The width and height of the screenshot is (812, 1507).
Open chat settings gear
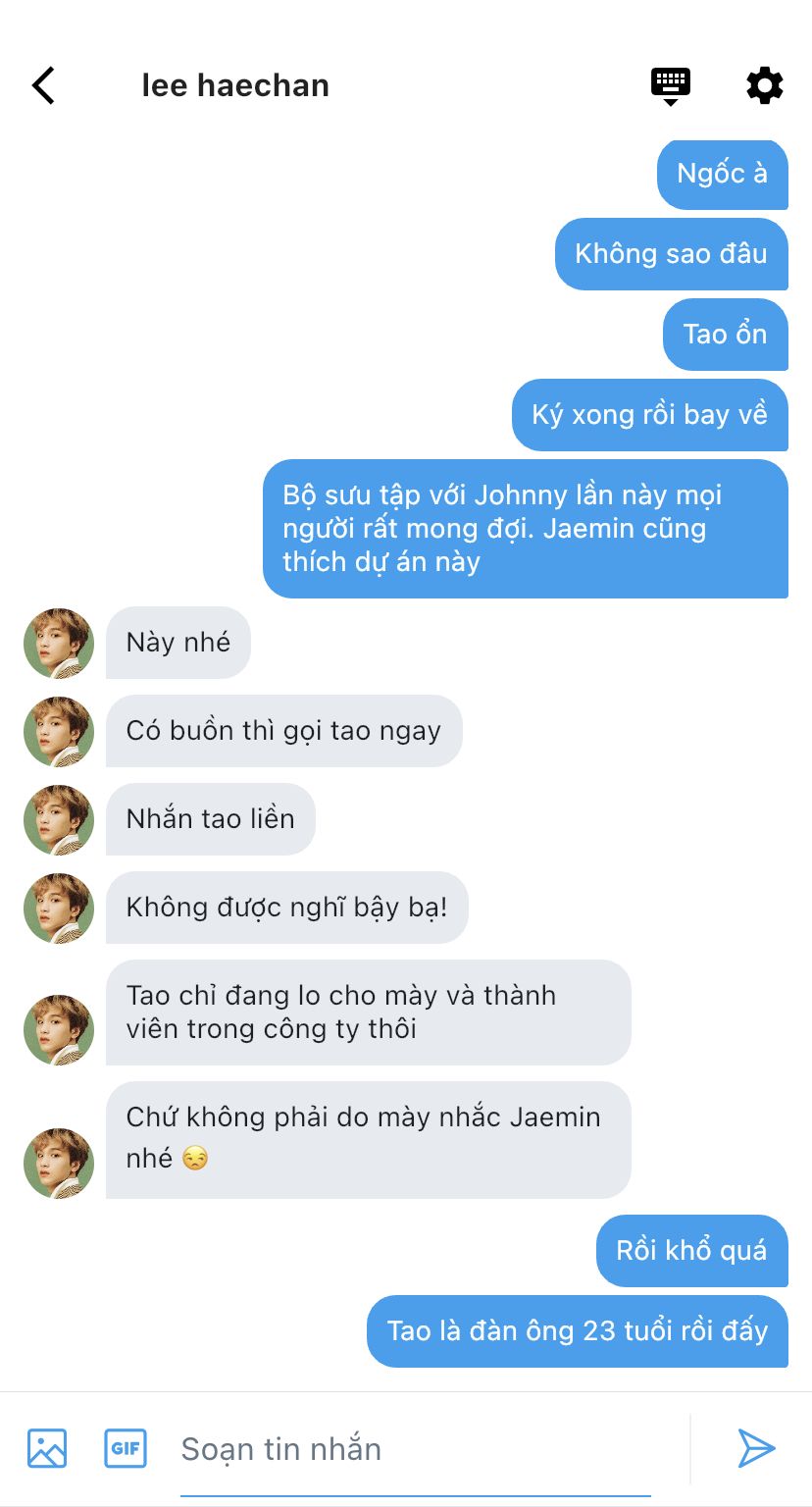765,85
